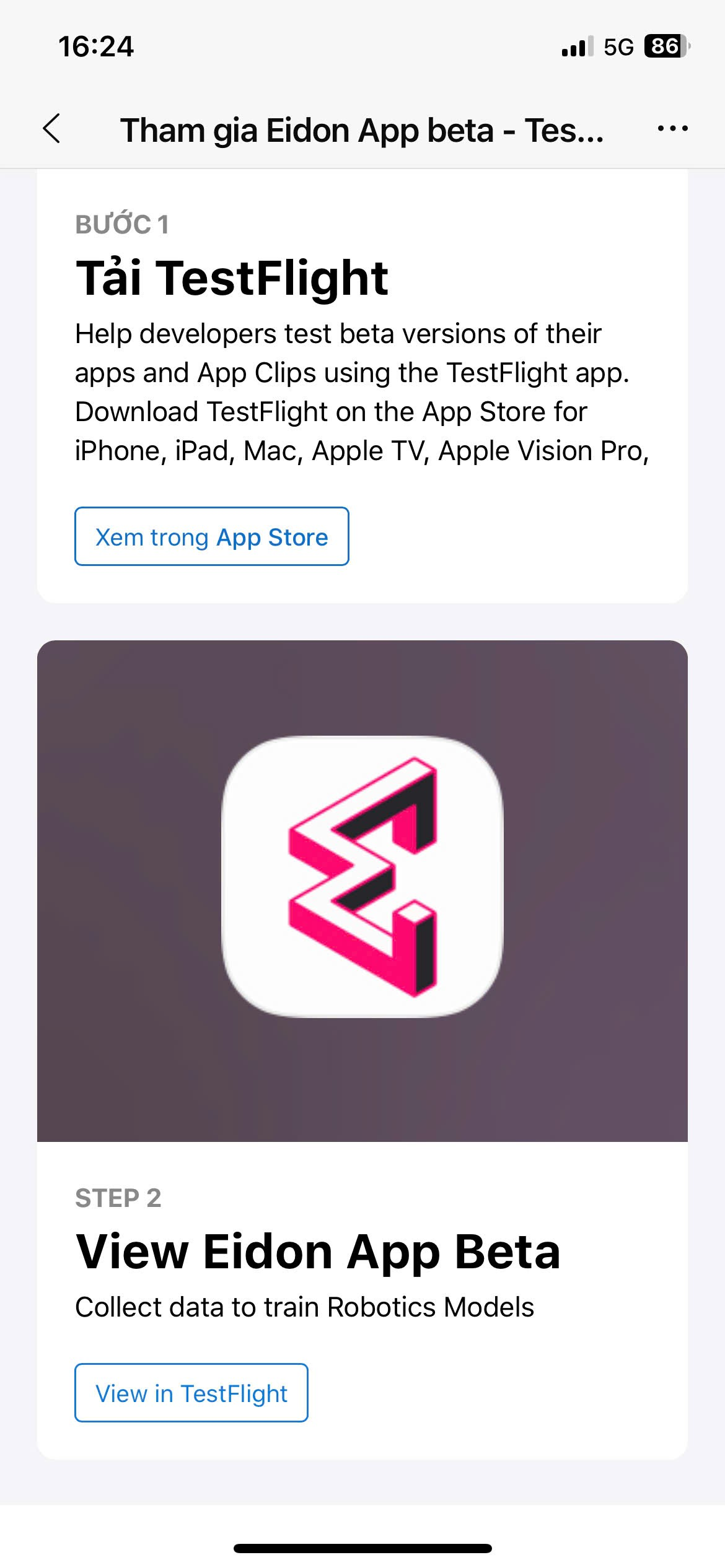
Task: Tap Xem trong App Store button
Action: [x=211, y=536]
